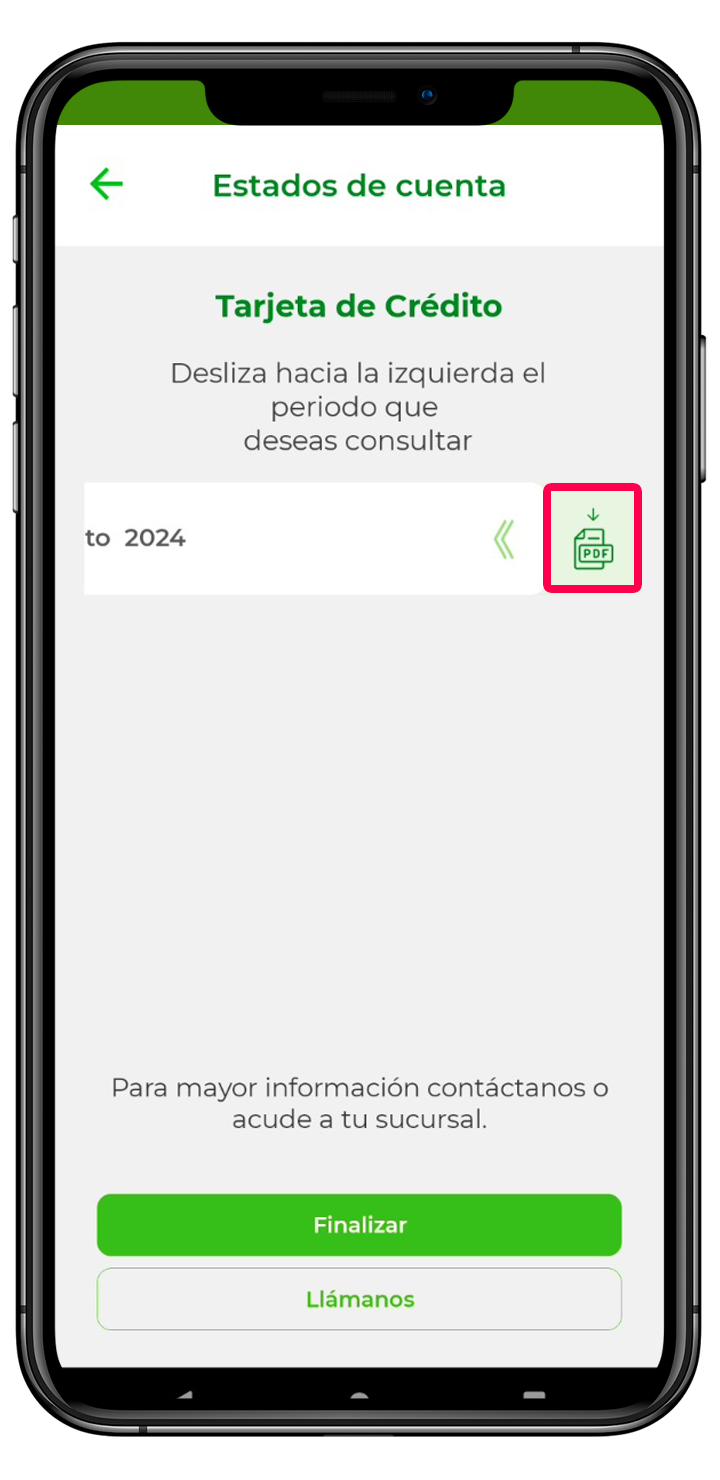Go back using the green arrow
Image resolution: width=720 pixels, height=1480 pixels.
coord(106,185)
